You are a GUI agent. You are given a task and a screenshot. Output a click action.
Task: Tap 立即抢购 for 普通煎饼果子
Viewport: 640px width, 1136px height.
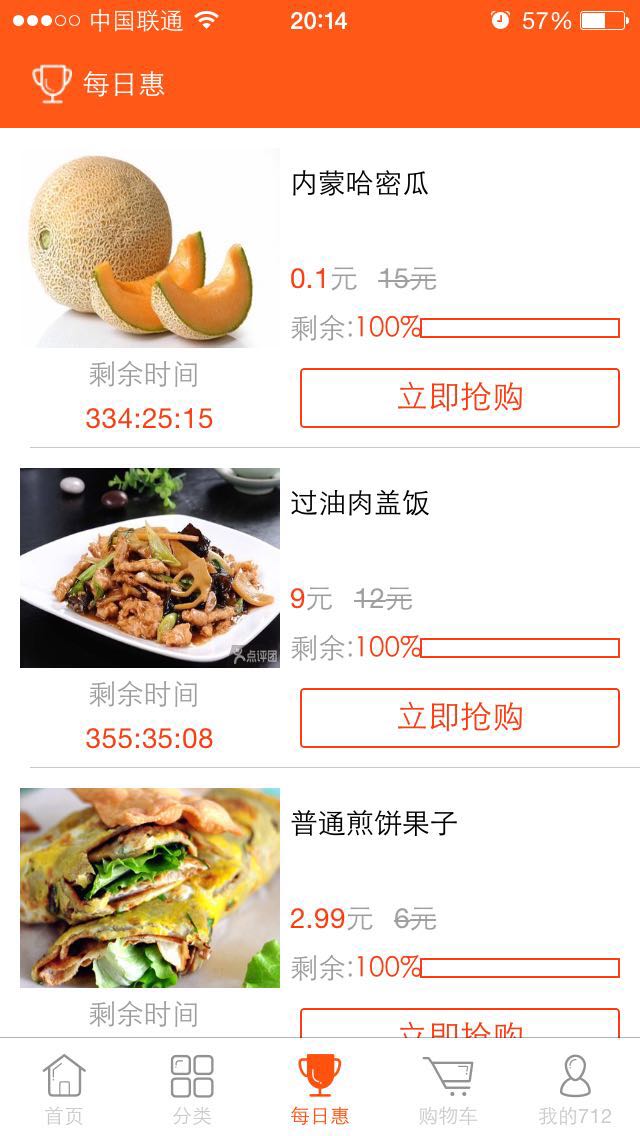460,1024
